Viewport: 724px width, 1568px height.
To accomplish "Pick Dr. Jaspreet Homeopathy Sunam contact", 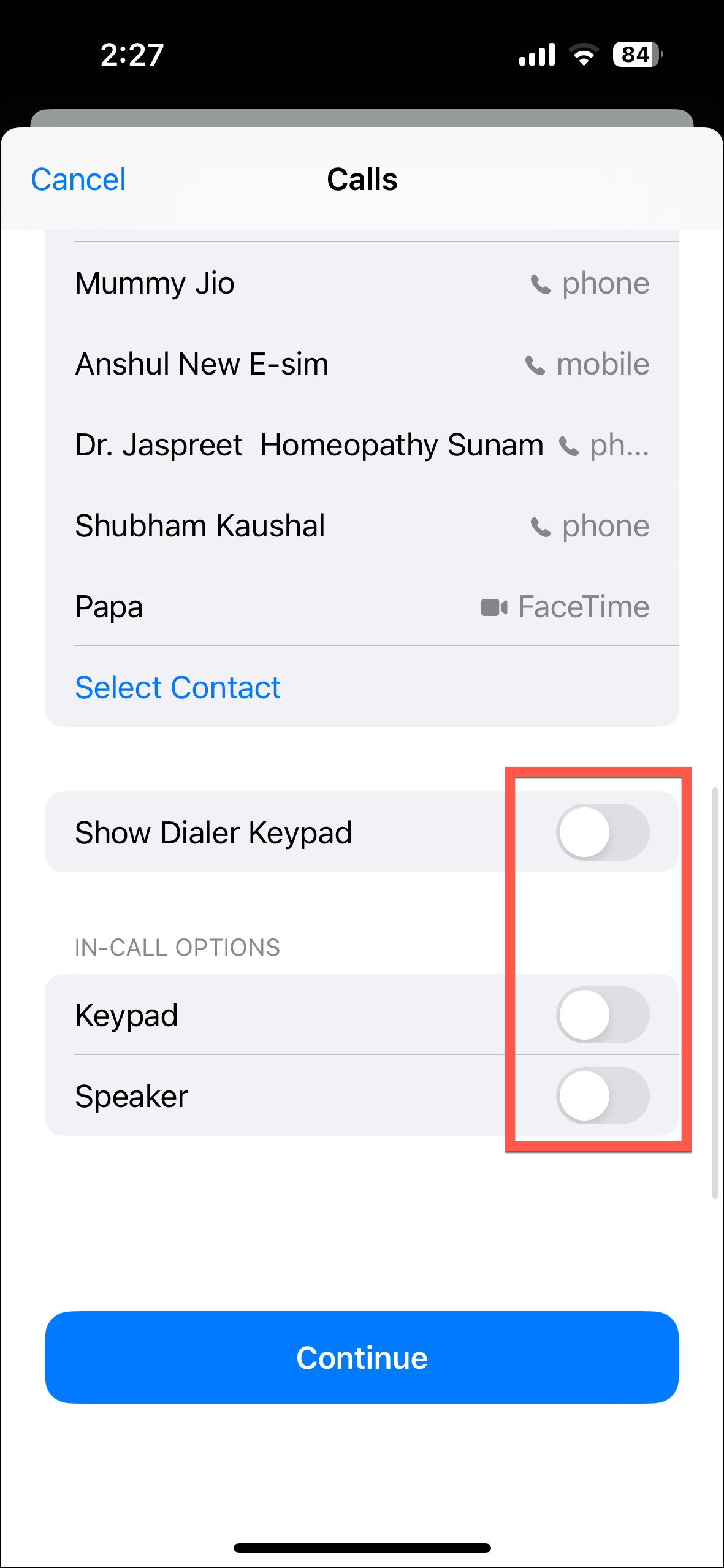I will (362, 445).
